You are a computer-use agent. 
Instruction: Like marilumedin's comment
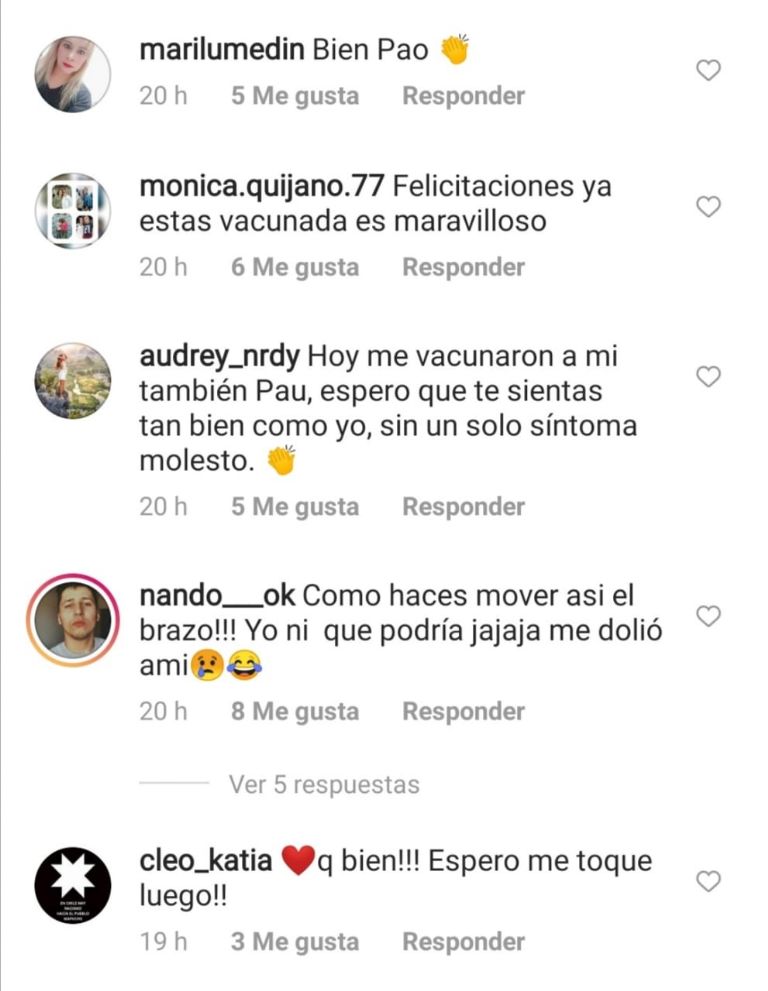(708, 71)
